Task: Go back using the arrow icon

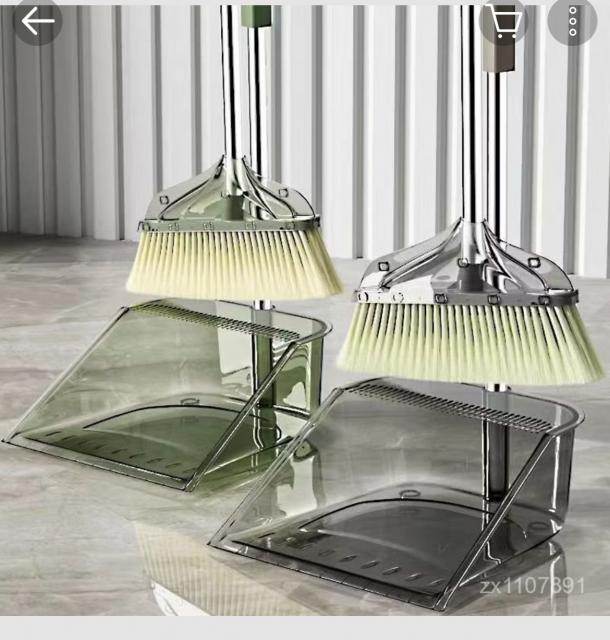Action: pos(37,21)
